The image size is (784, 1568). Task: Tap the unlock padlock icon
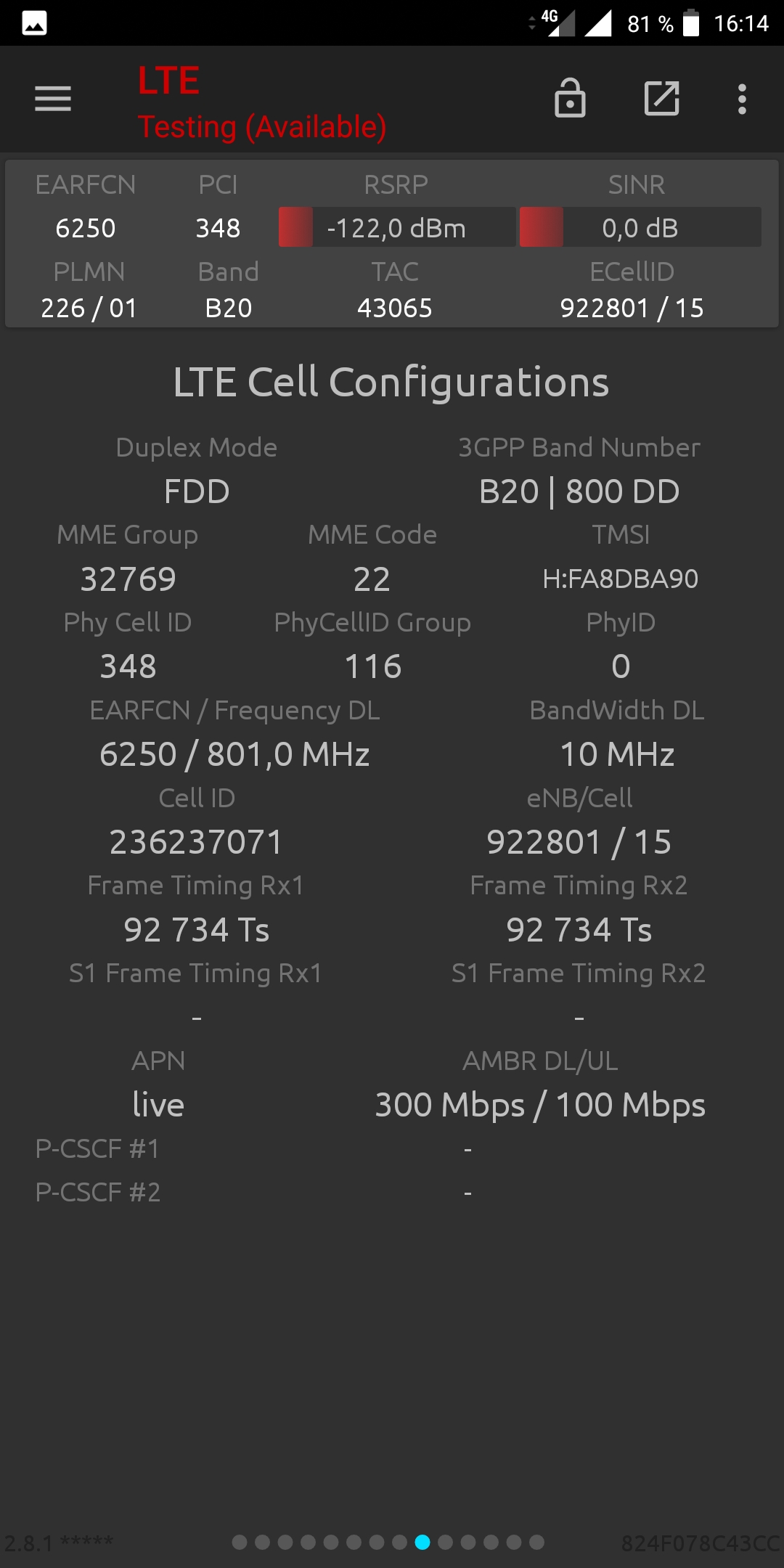click(x=570, y=98)
